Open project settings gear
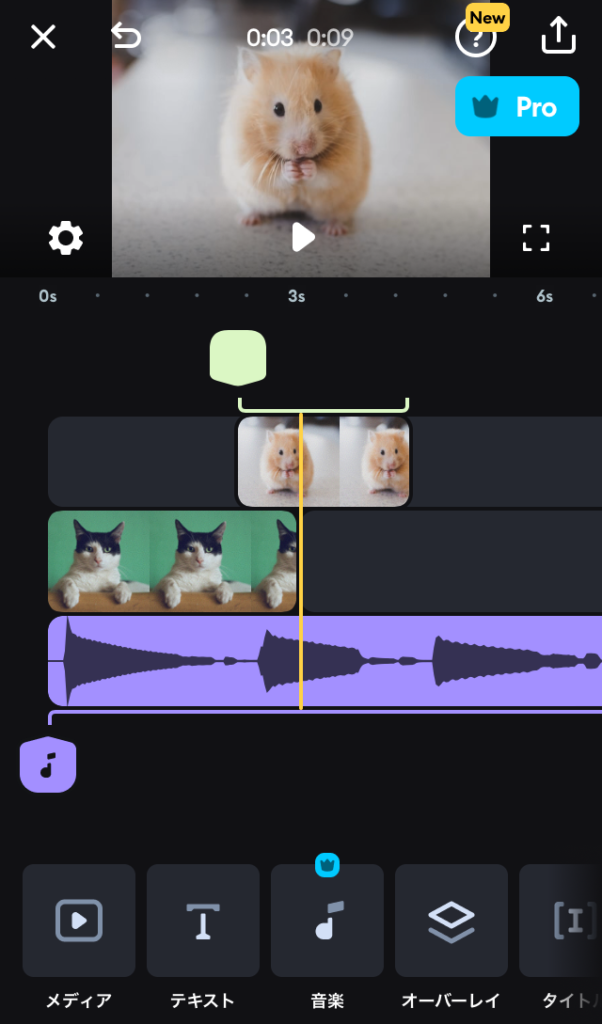This screenshot has height=1024, width=602. pyautogui.click(x=66, y=238)
